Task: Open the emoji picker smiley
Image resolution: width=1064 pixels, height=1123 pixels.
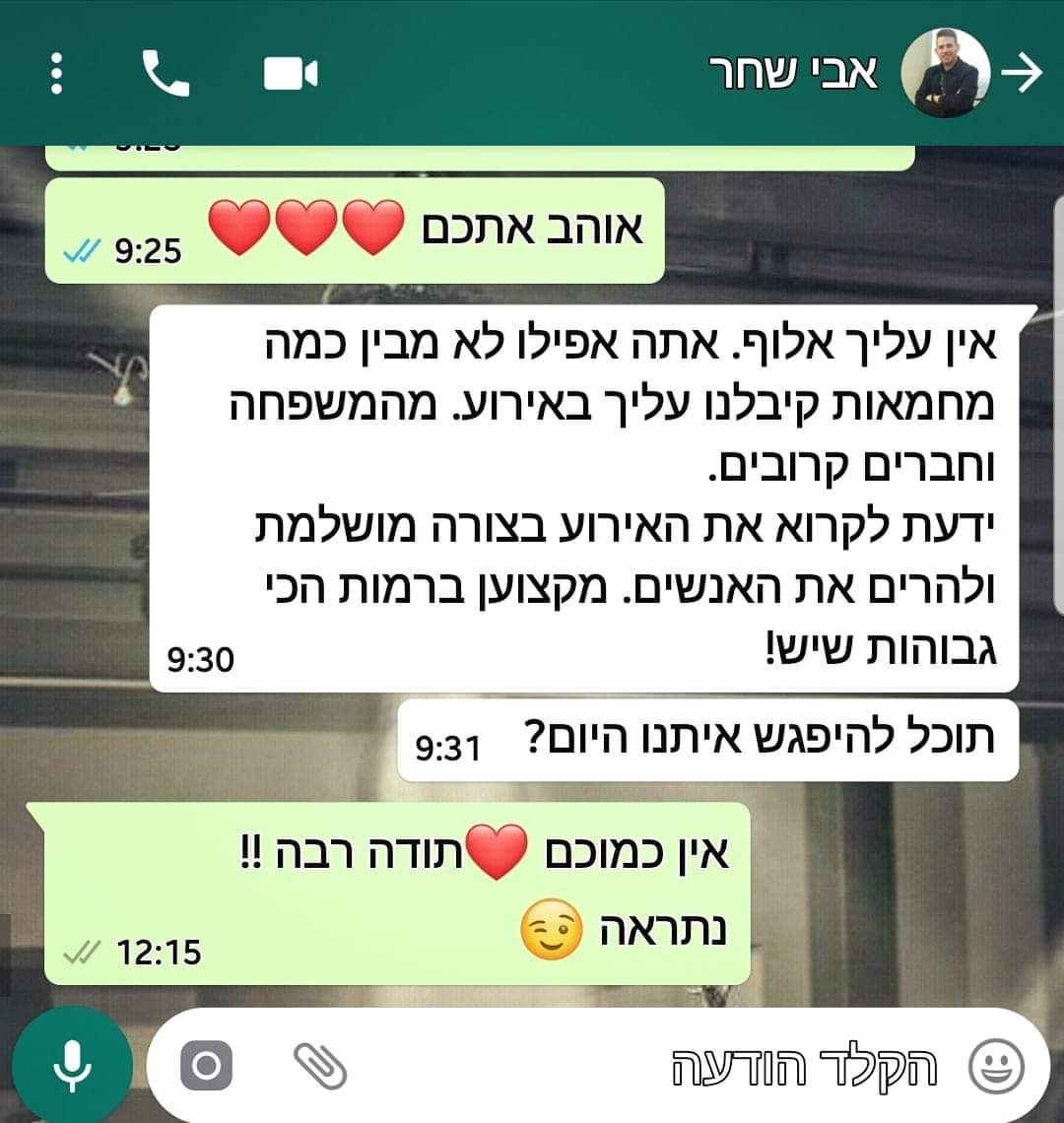Action: tap(996, 1066)
